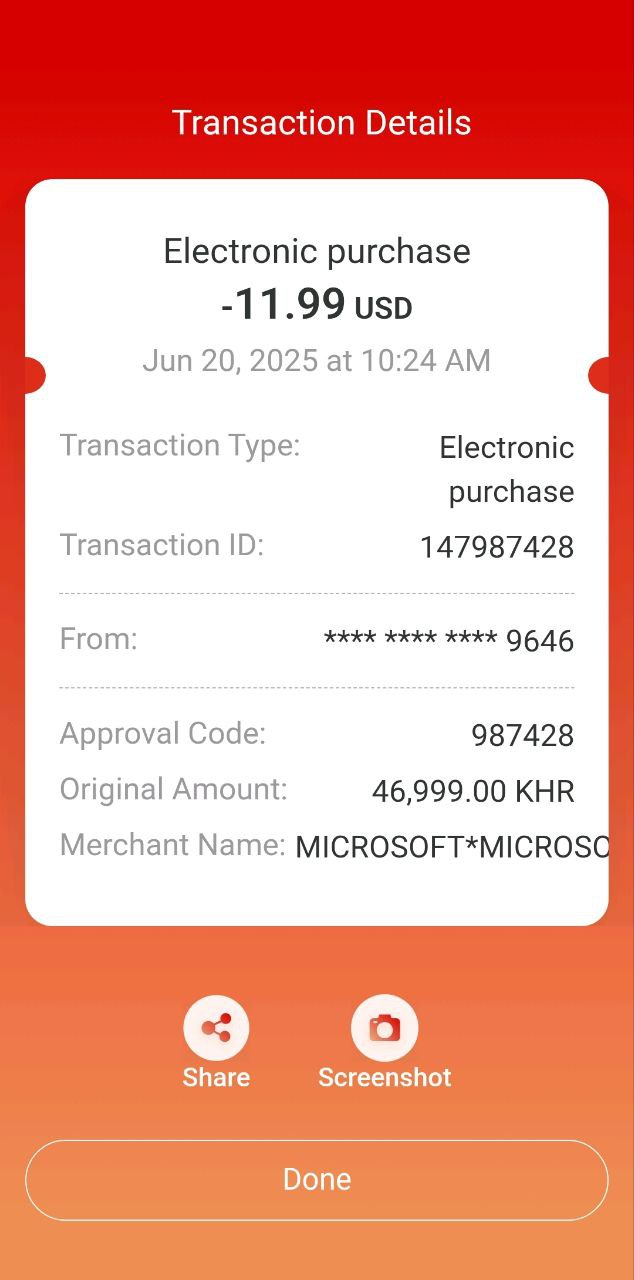Share the transaction receipt
This screenshot has height=1280, width=634.
click(x=216, y=1029)
